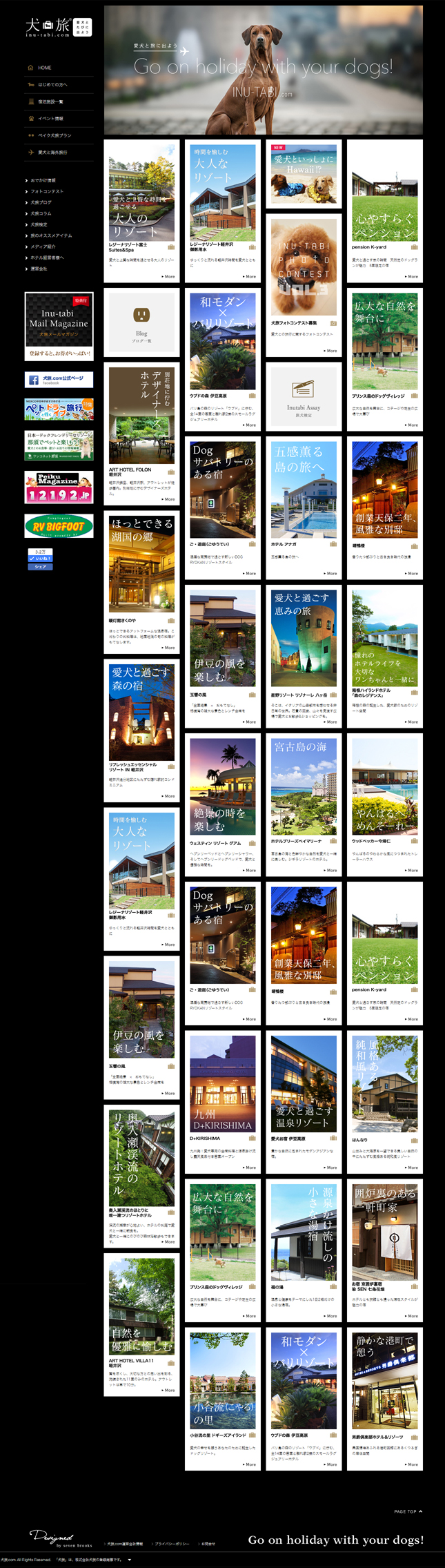The image size is (445, 1568).
Task: Follow the 運営会社 link
Action: point(39,269)
